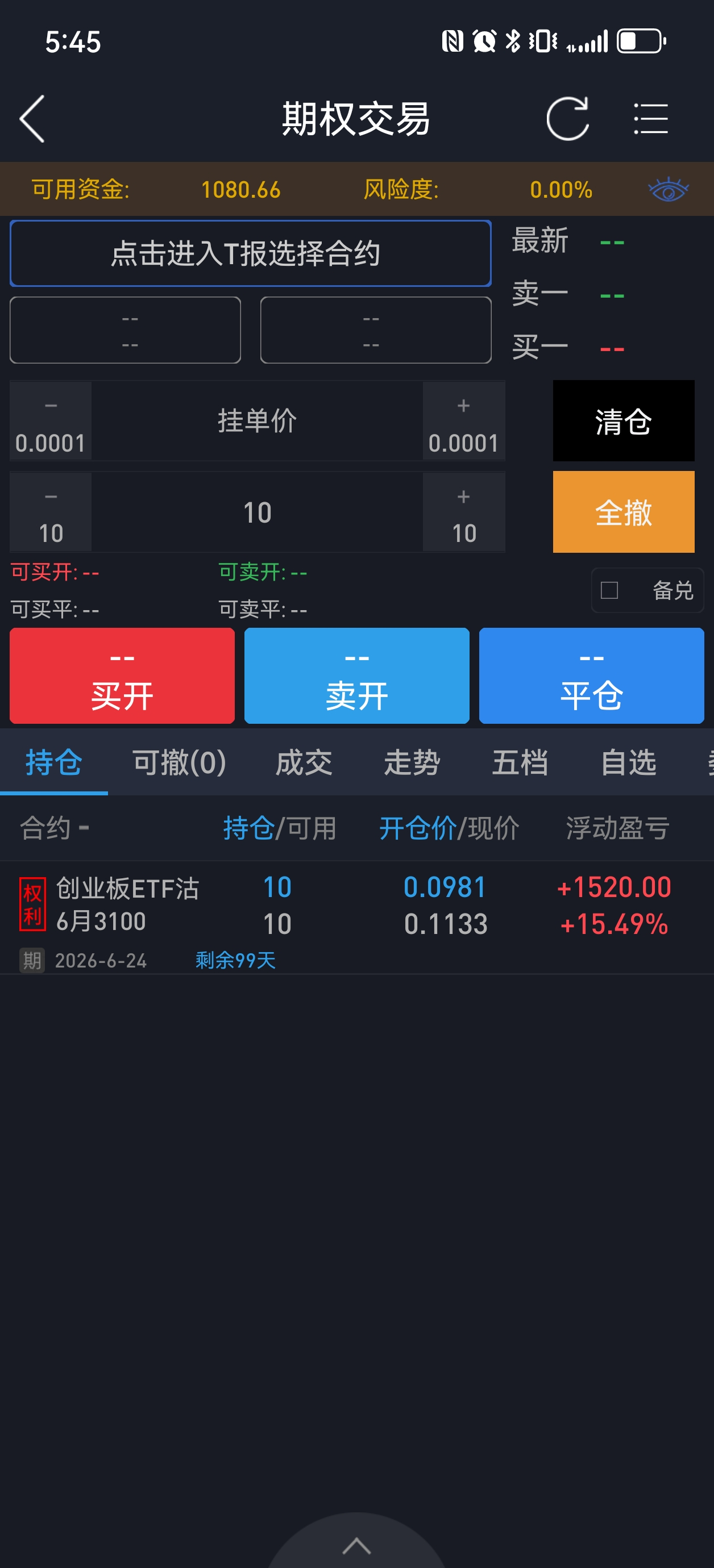Refresh the options trading data

pyautogui.click(x=567, y=119)
